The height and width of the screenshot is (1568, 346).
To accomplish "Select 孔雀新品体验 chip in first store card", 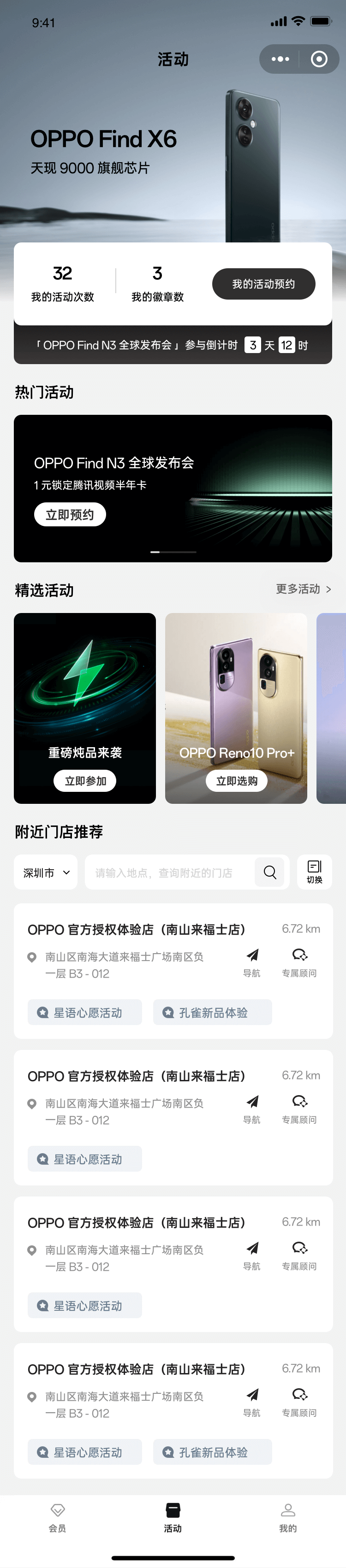I will click(x=212, y=1013).
